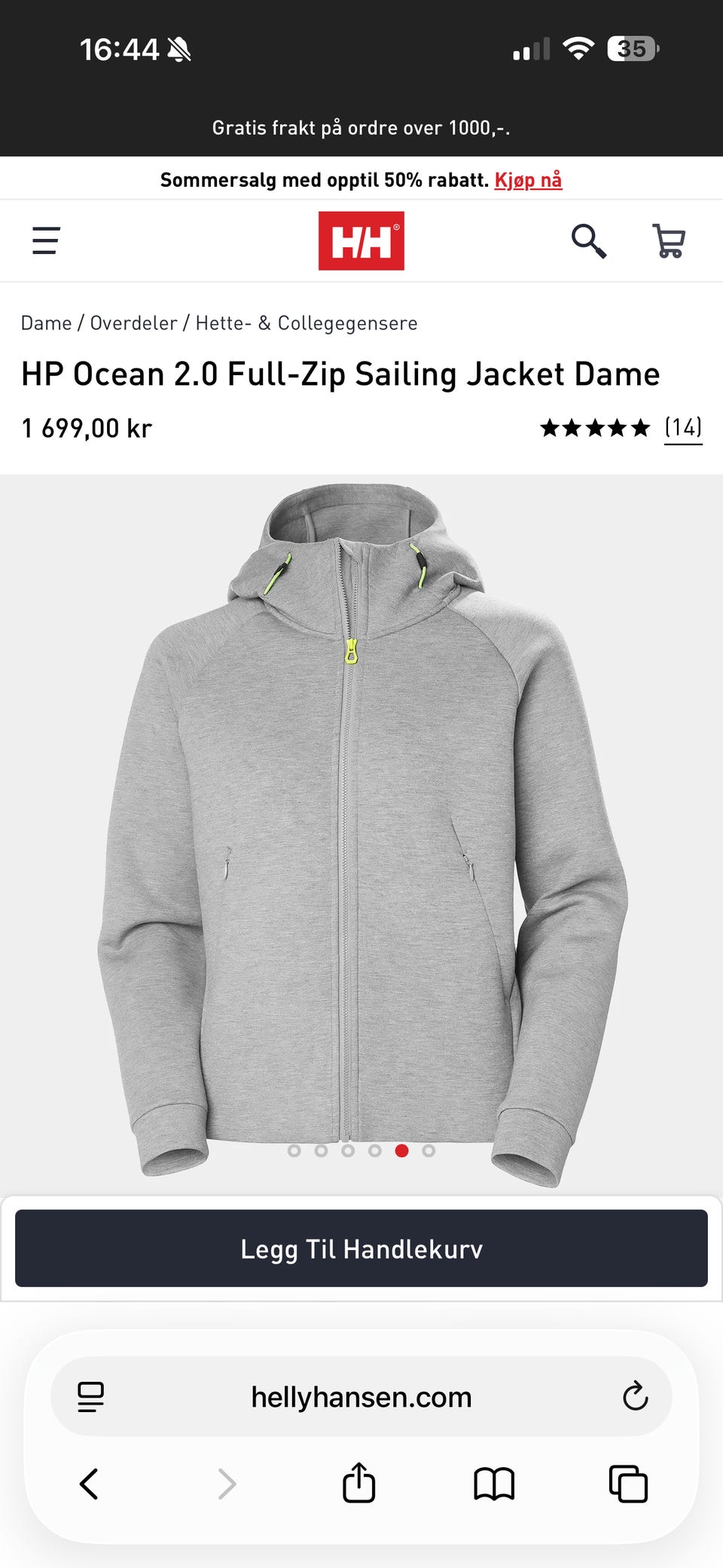View the 14 product reviews
The height and width of the screenshot is (1568, 723).
pos(683,428)
